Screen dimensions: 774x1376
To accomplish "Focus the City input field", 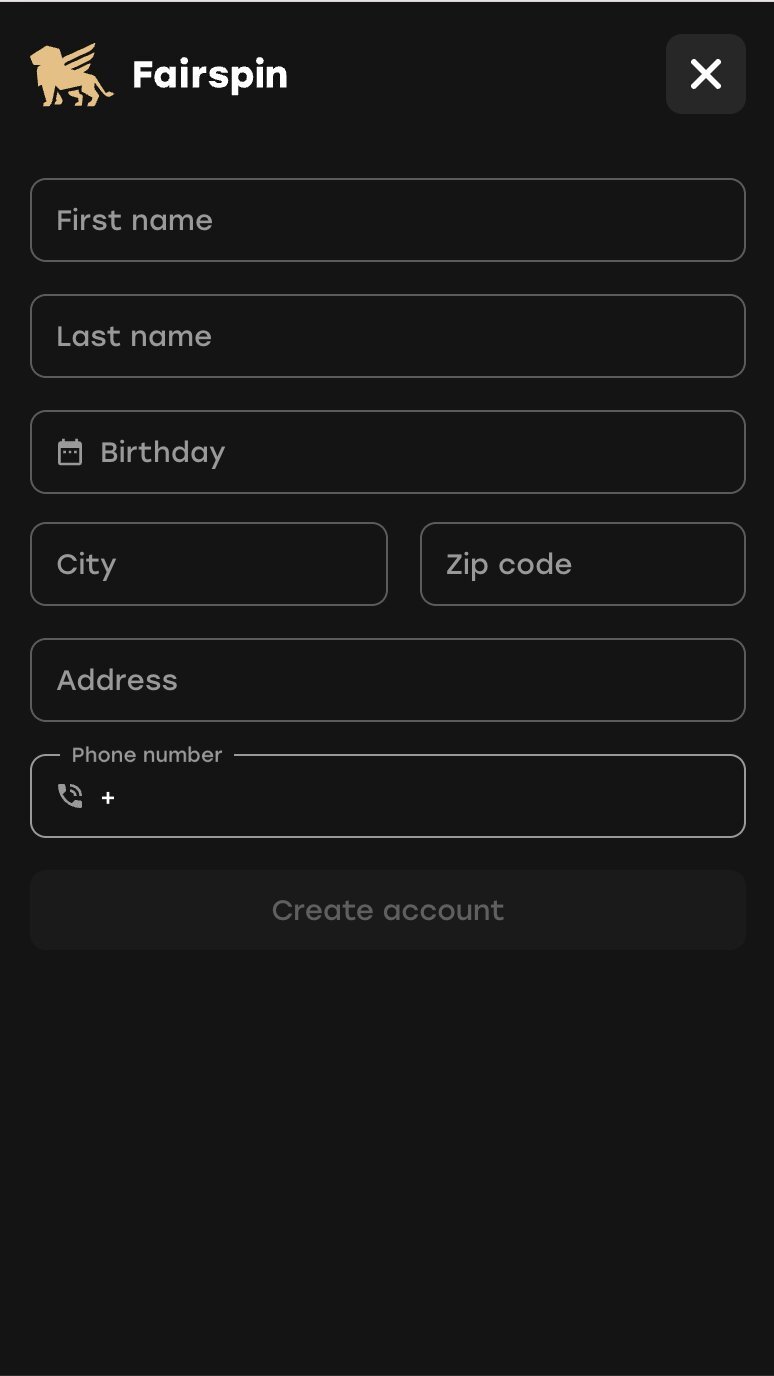I will [209, 564].
